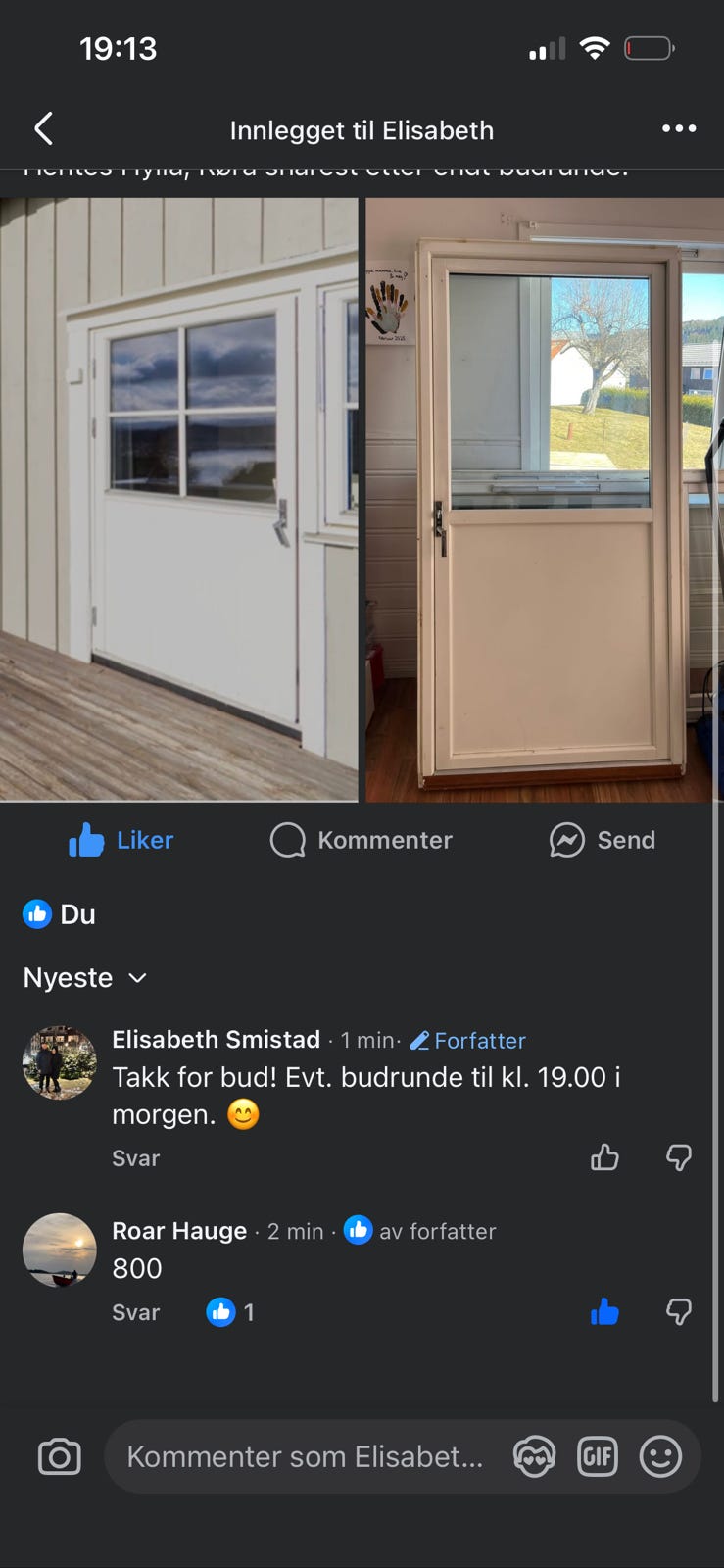Give a thumbs up to Elisabeth Smistad's comment

click(x=604, y=1157)
